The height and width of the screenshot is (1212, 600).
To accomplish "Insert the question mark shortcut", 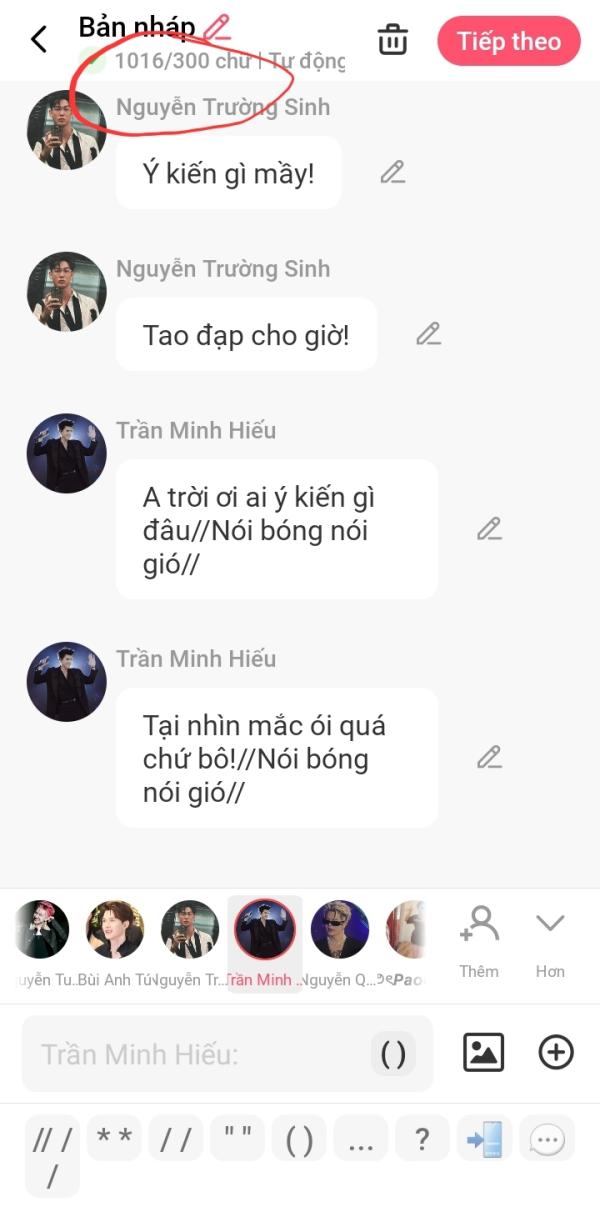I will tap(422, 1138).
